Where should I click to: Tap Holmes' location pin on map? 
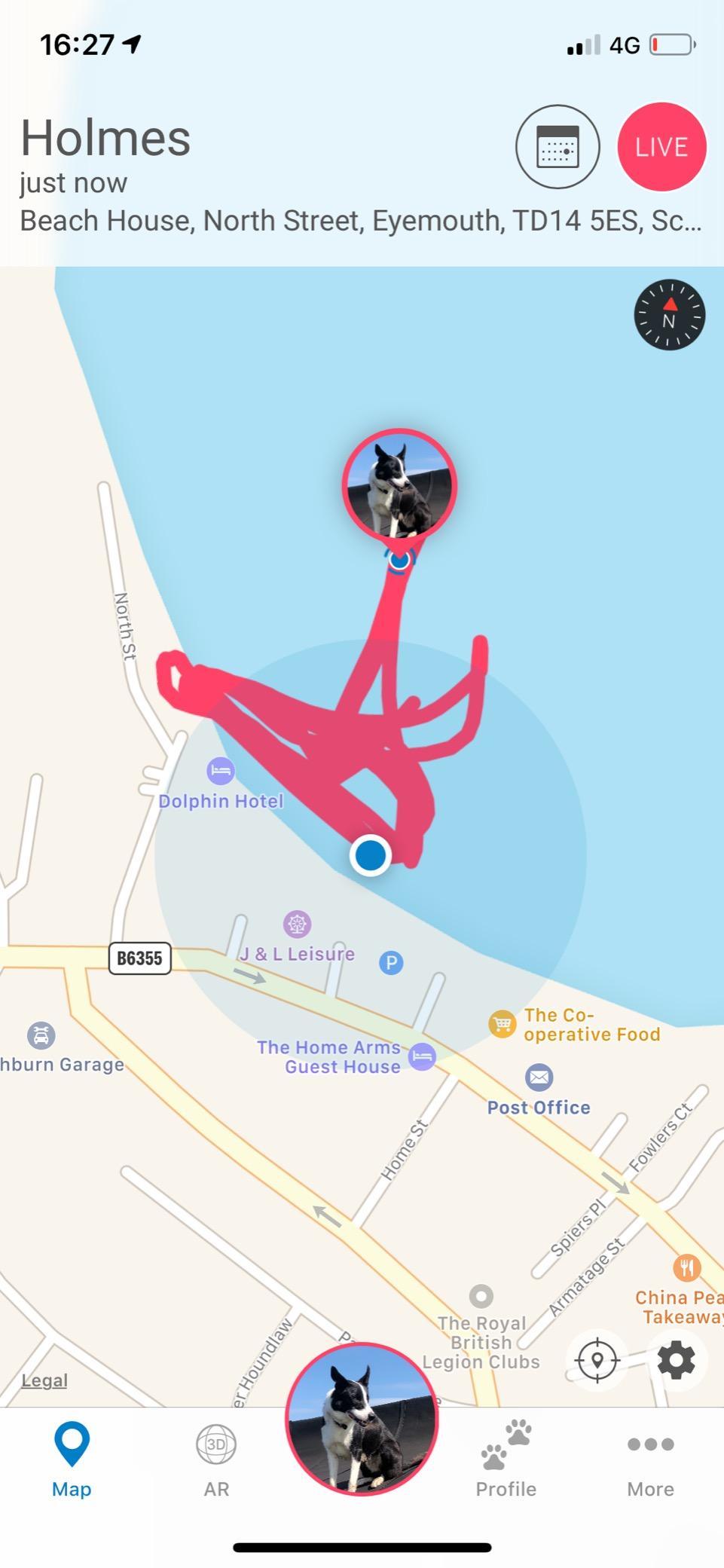pos(399,485)
